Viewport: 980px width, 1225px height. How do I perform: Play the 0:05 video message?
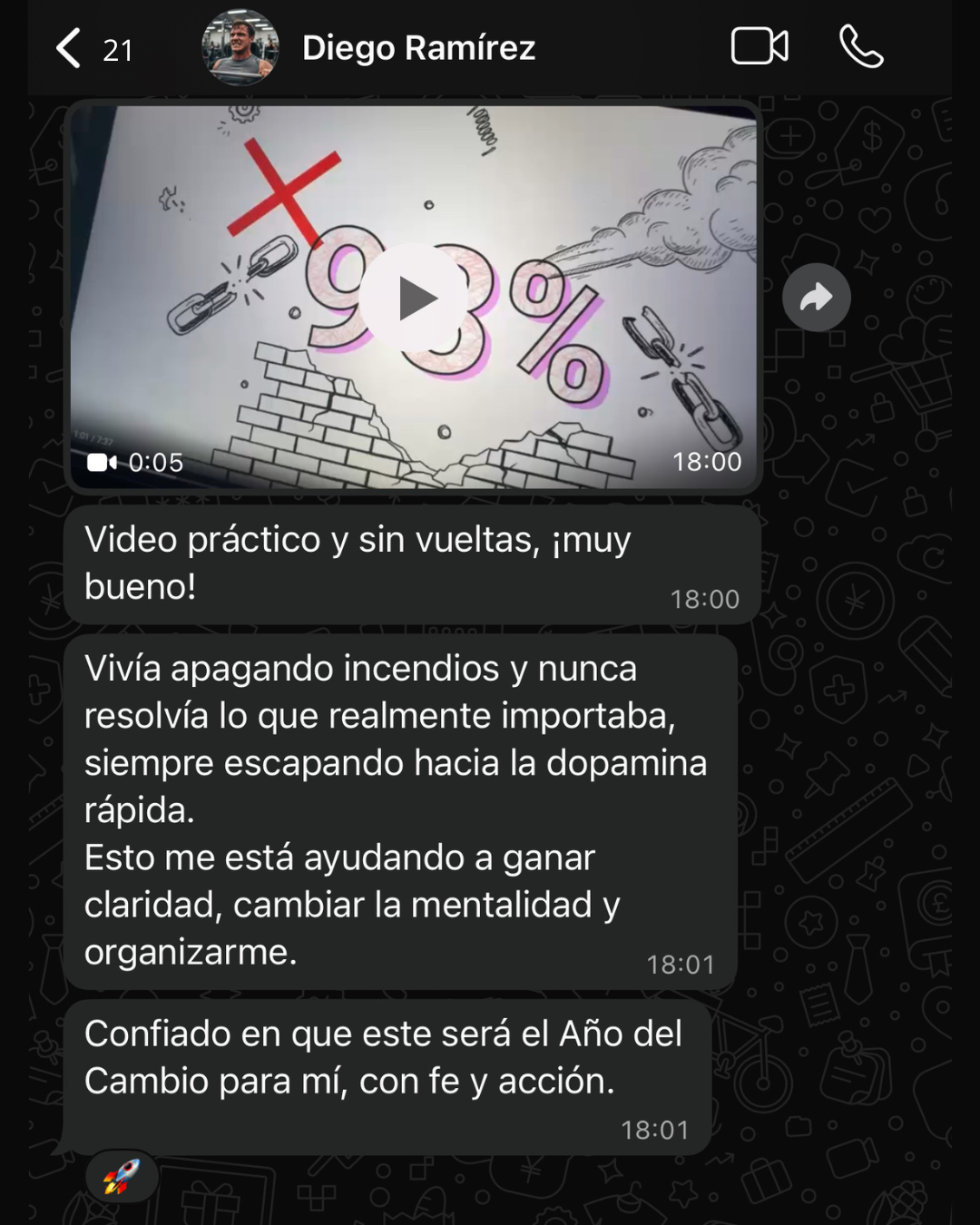[415, 298]
